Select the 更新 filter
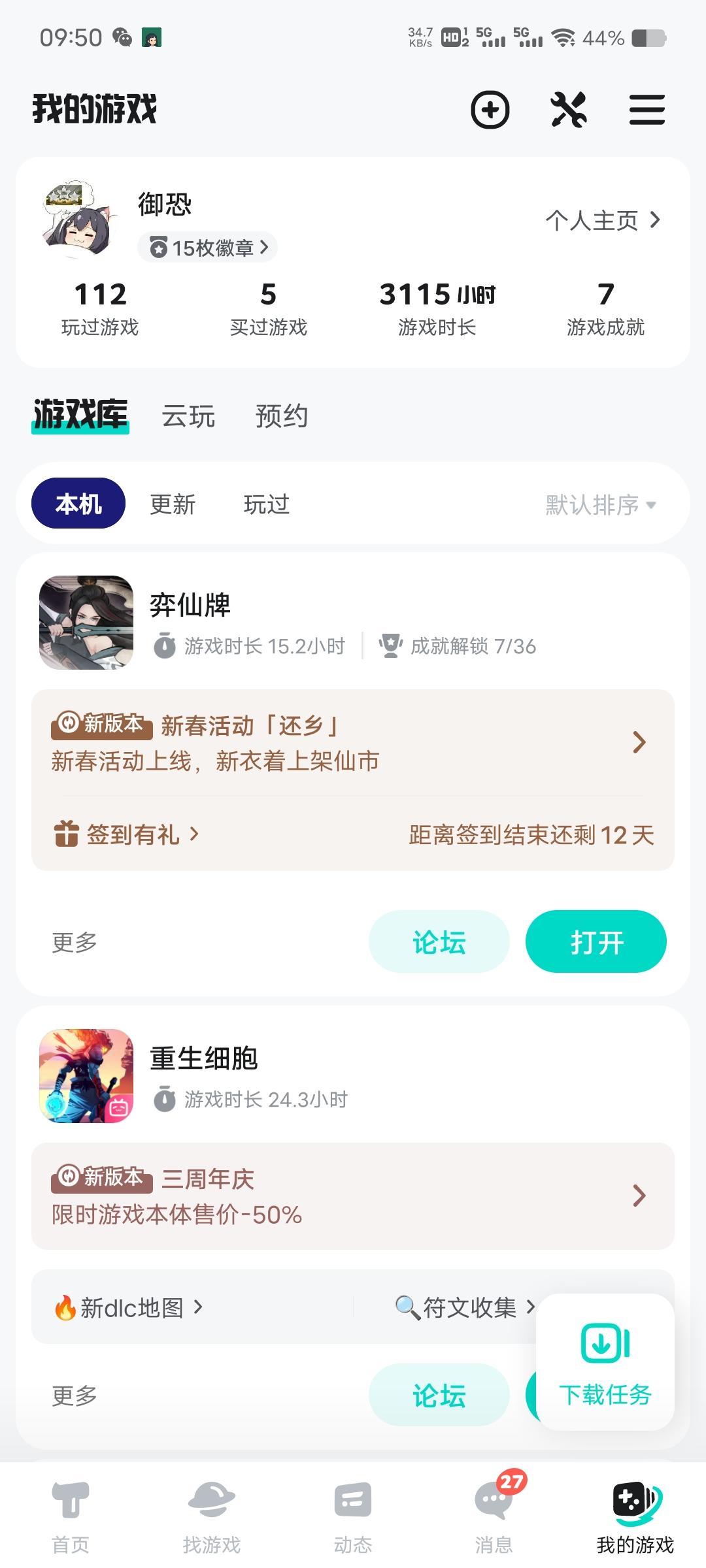This screenshot has width=706, height=1568. [x=173, y=504]
